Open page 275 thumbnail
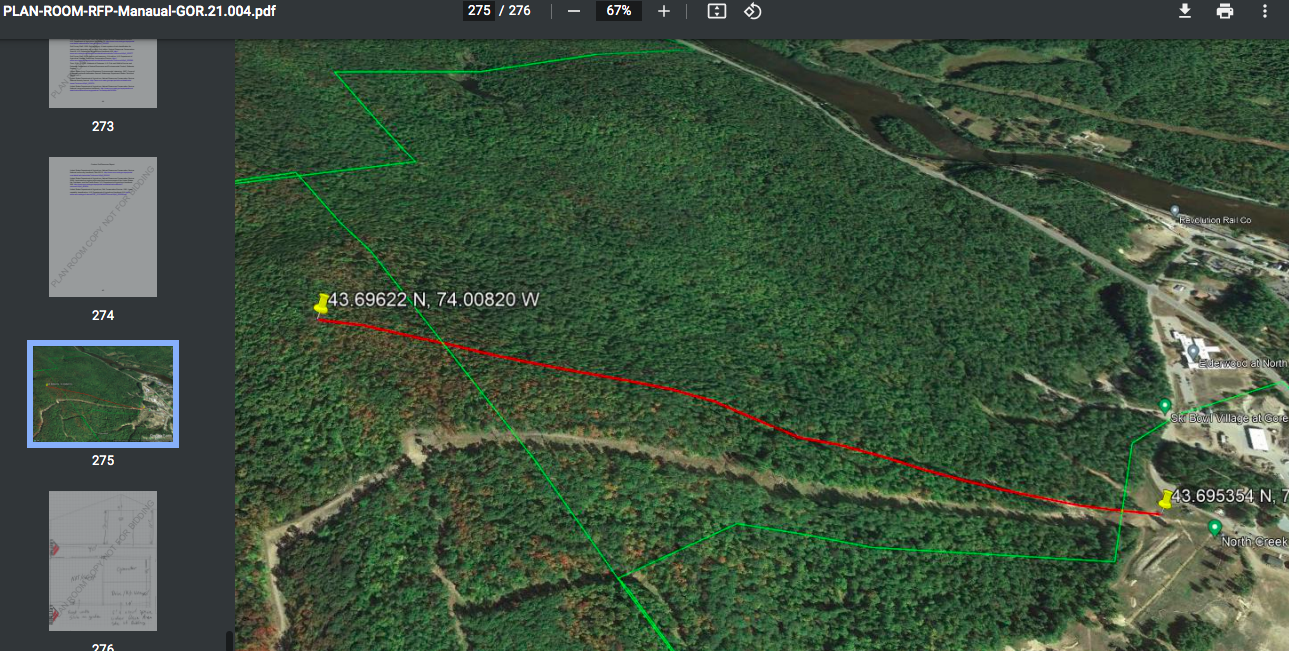 103,394
